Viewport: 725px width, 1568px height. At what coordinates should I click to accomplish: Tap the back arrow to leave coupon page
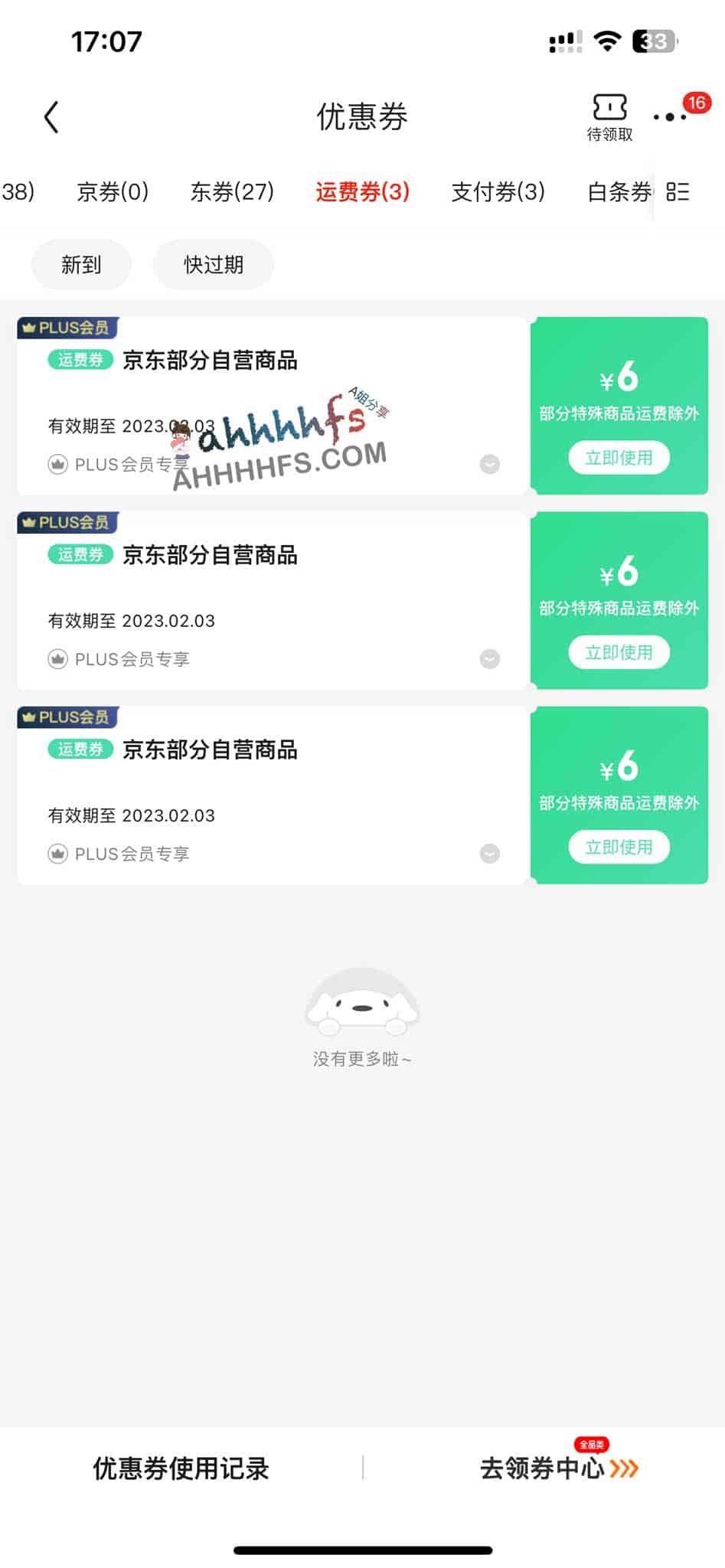pos(51,116)
